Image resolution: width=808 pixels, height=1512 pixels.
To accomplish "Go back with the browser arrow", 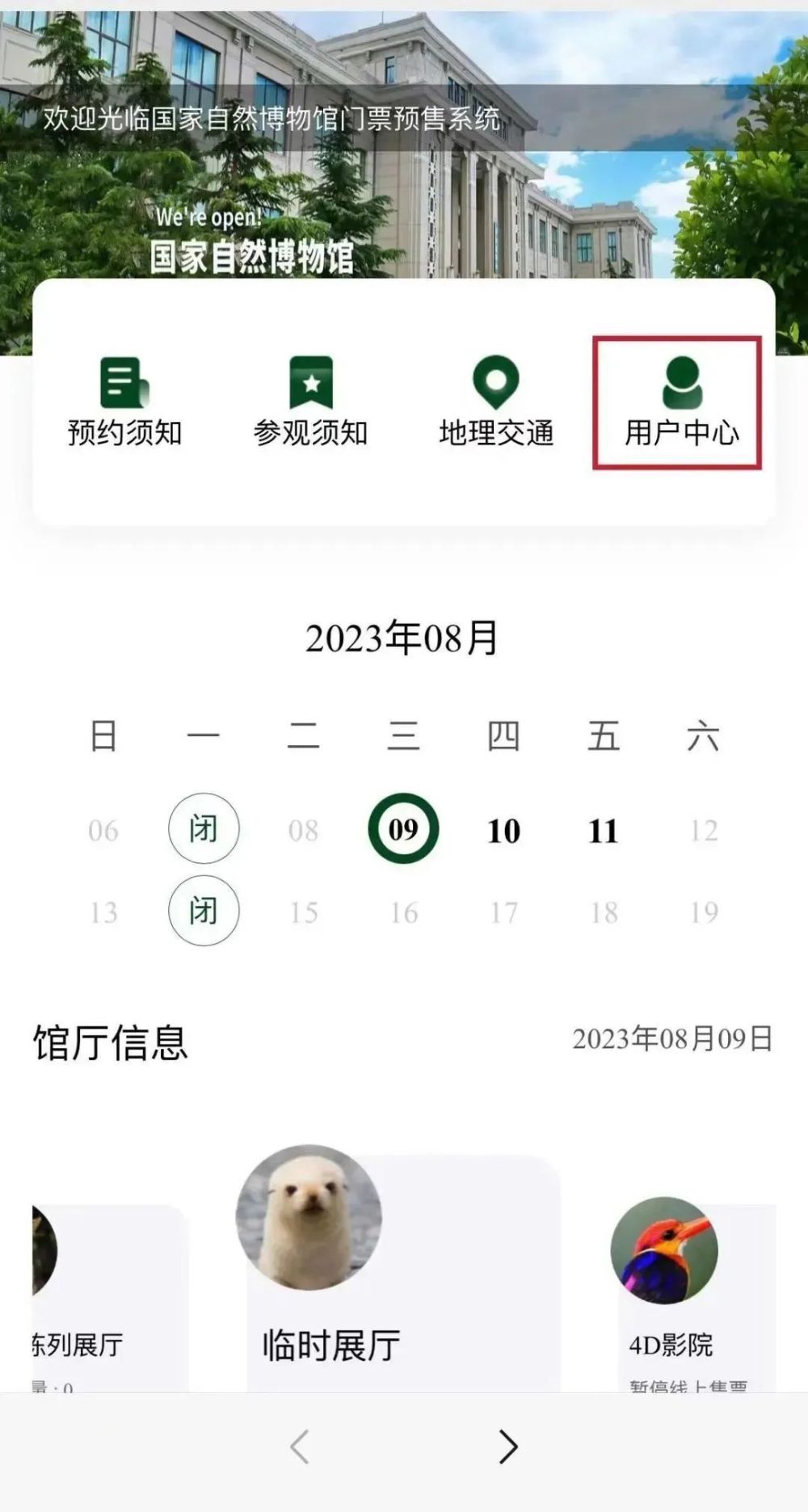I will [x=300, y=1447].
